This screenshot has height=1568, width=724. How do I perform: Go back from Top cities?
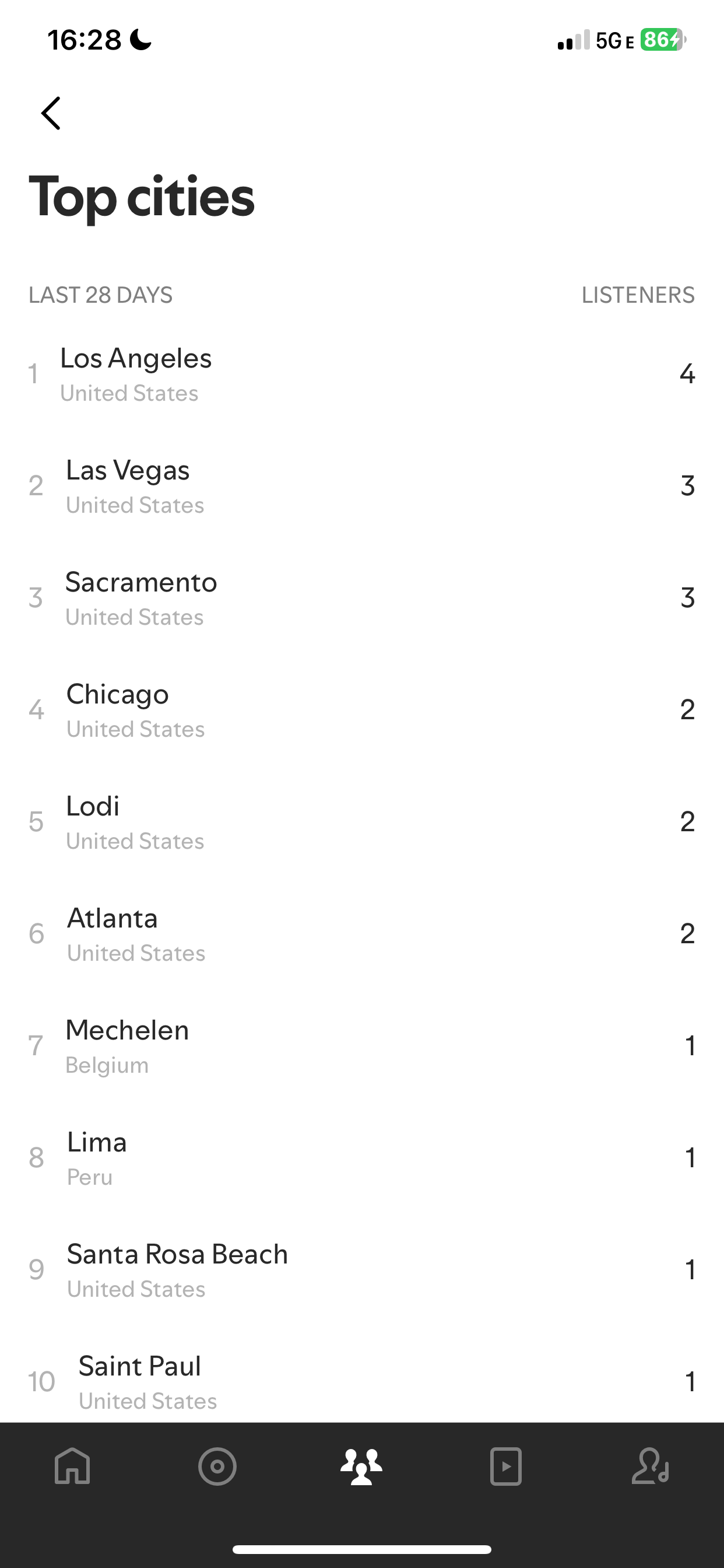click(x=51, y=113)
